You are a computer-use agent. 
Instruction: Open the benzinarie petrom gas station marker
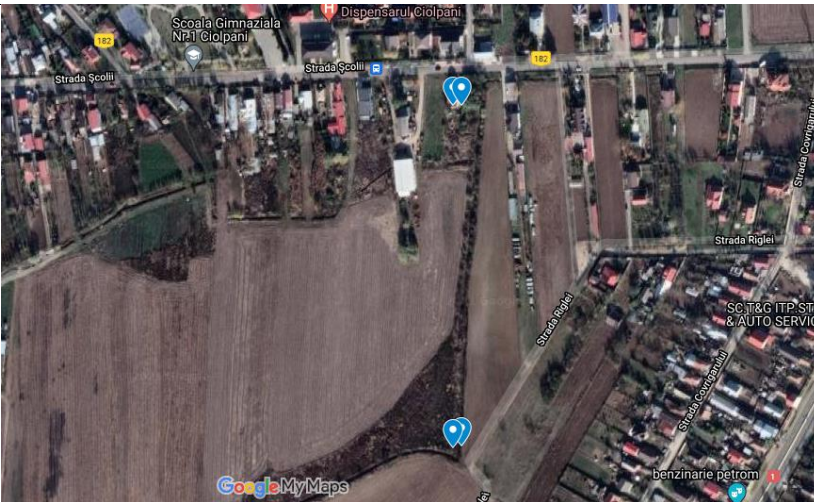click(x=736, y=491)
